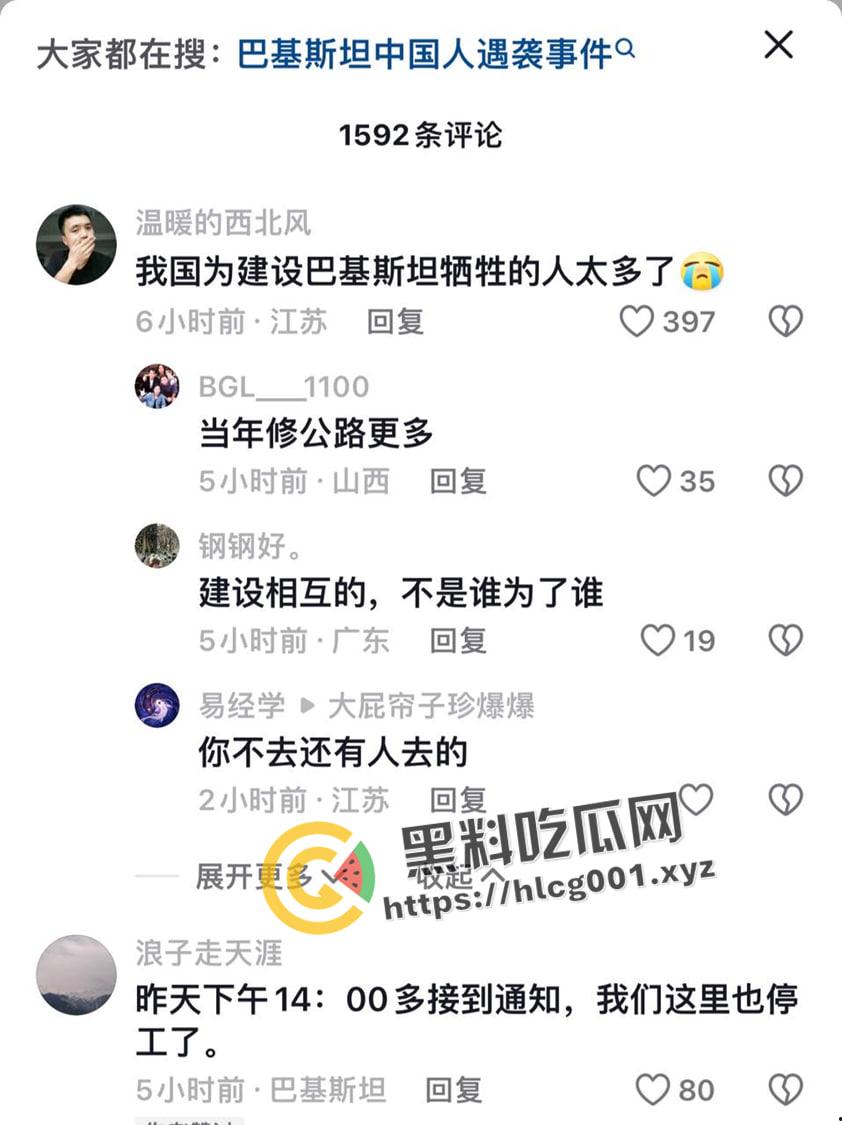Toggle dislike on BGL___1100's reply
This screenshot has height=1125, width=842.
click(786, 481)
